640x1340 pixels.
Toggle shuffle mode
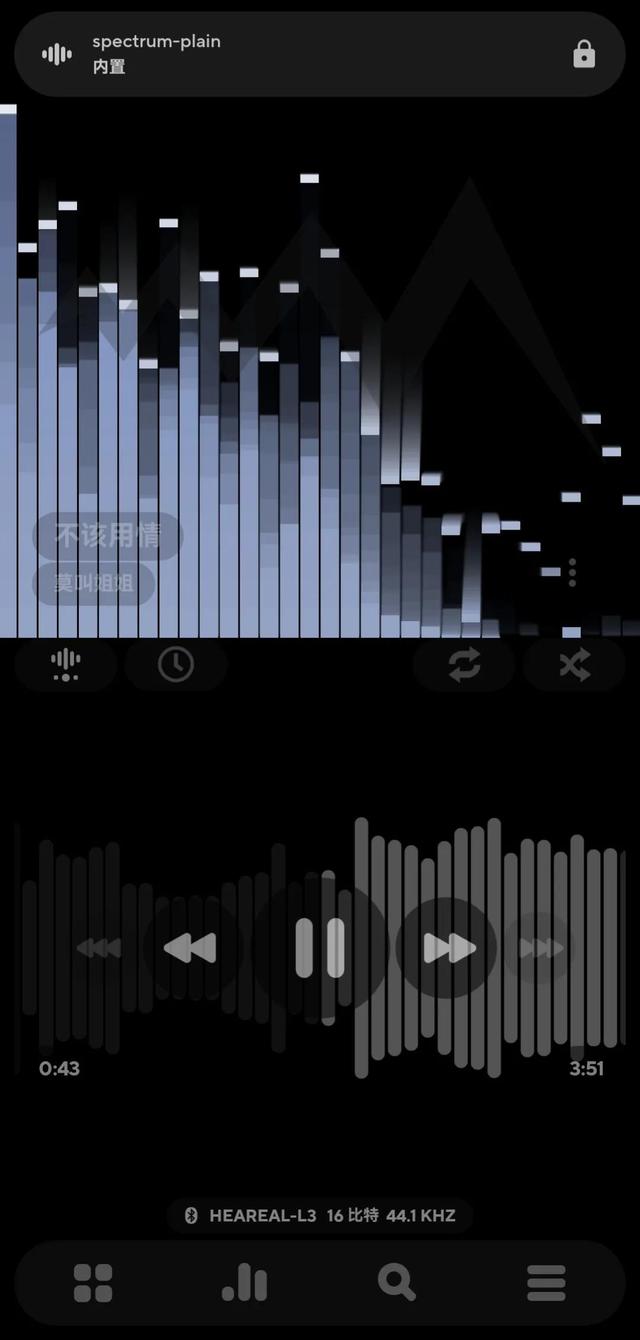[x=574, y=665]
